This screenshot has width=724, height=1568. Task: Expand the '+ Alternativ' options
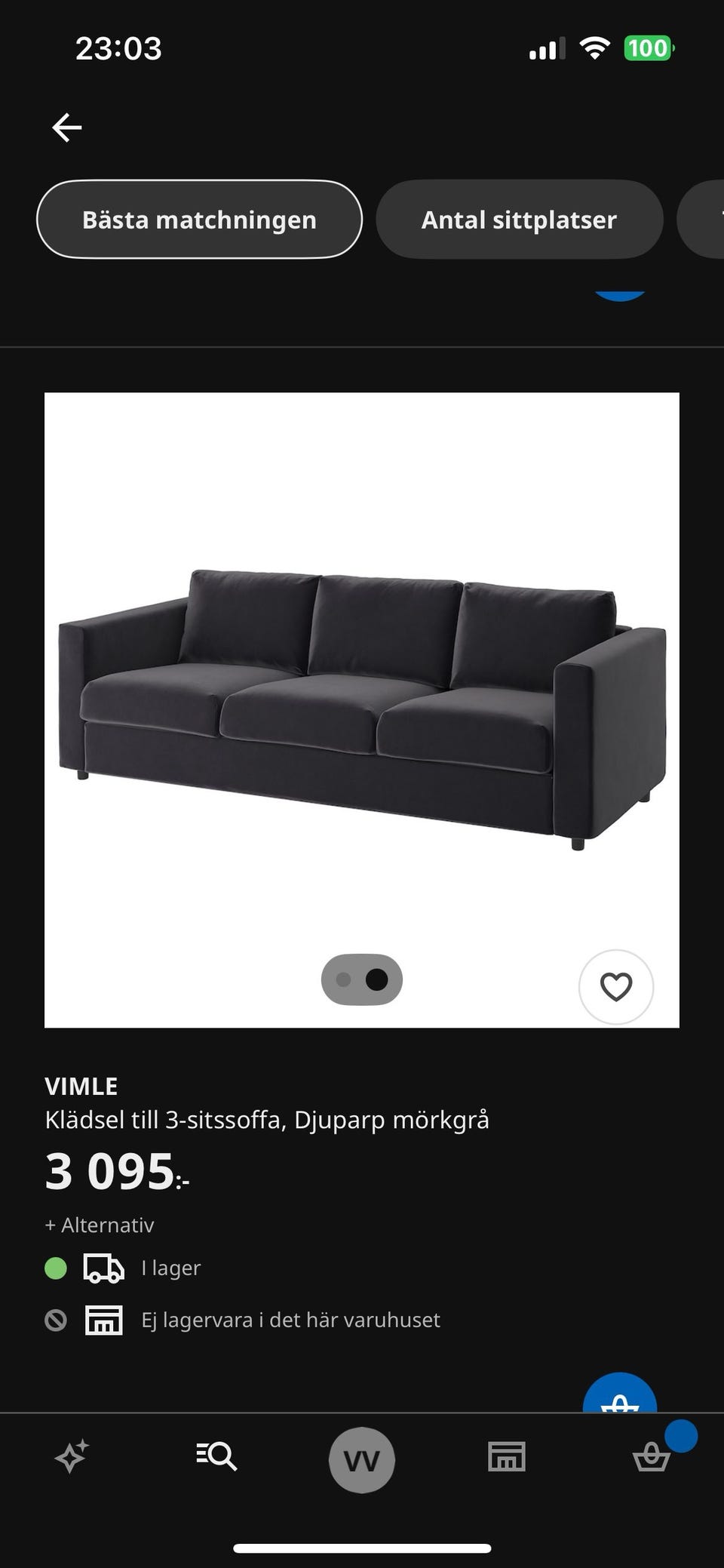[99, 1225]
